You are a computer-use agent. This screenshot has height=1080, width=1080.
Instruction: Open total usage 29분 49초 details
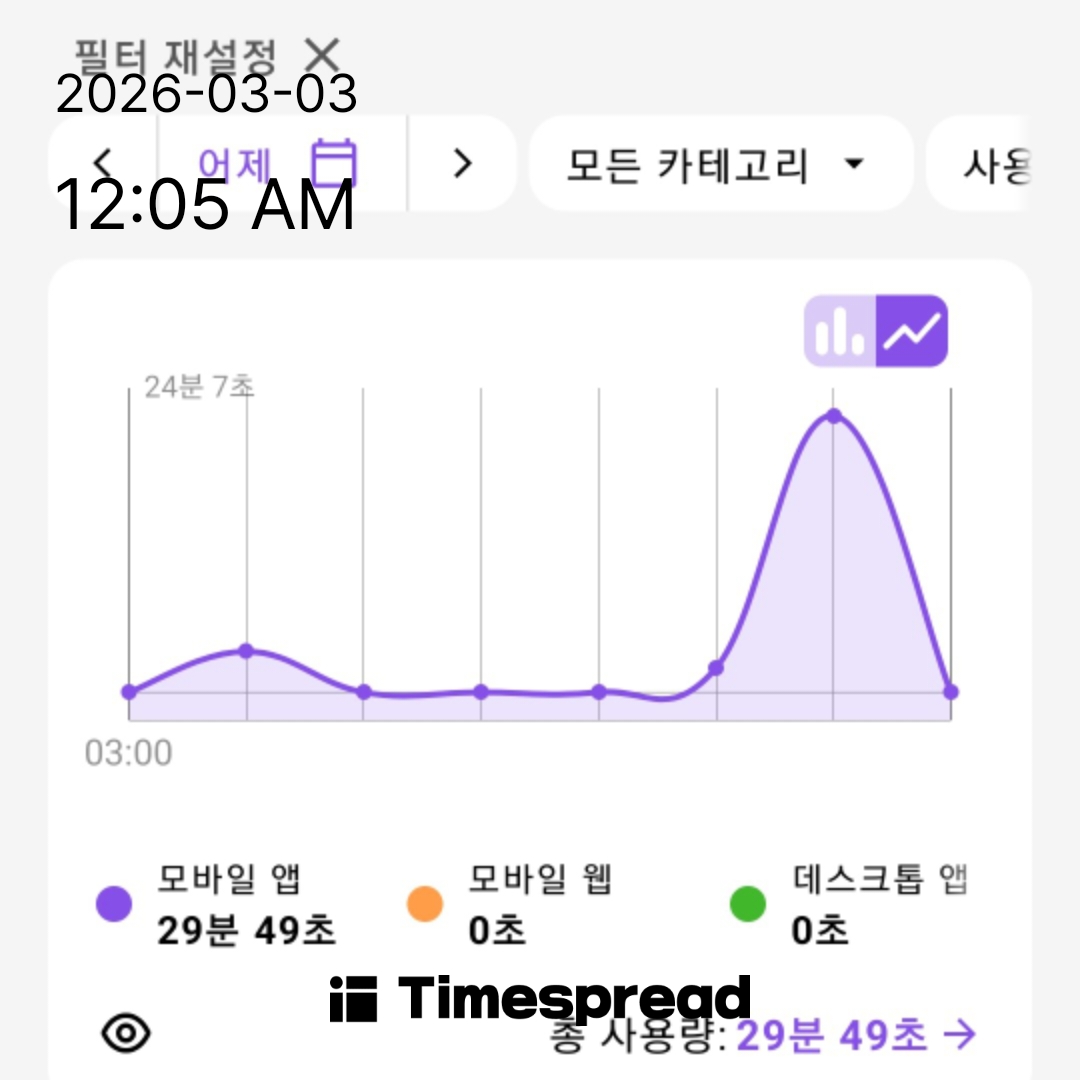763,1035
